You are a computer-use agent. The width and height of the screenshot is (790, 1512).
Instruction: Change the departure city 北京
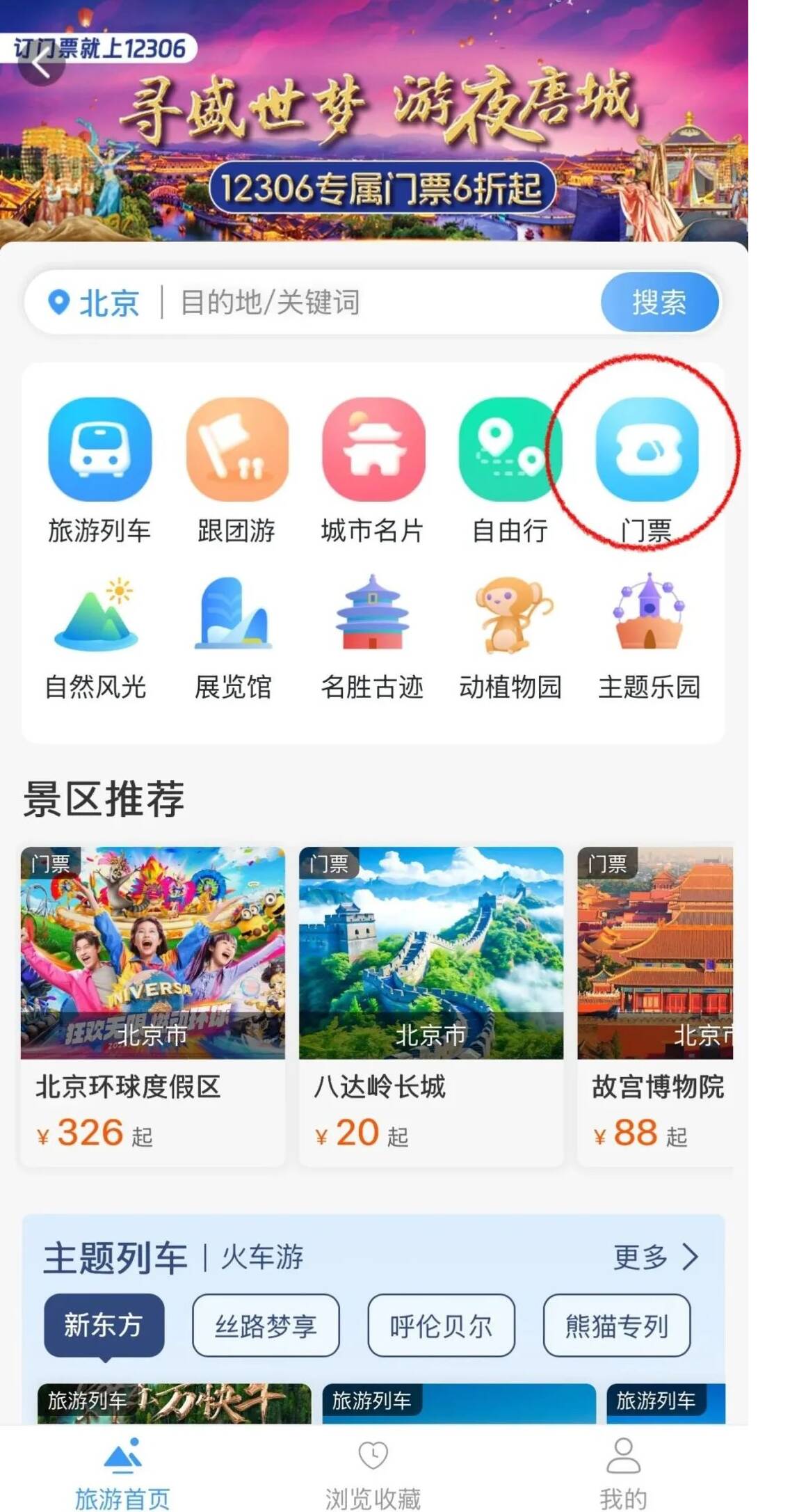pyautogui.click(x=95, y=303)
